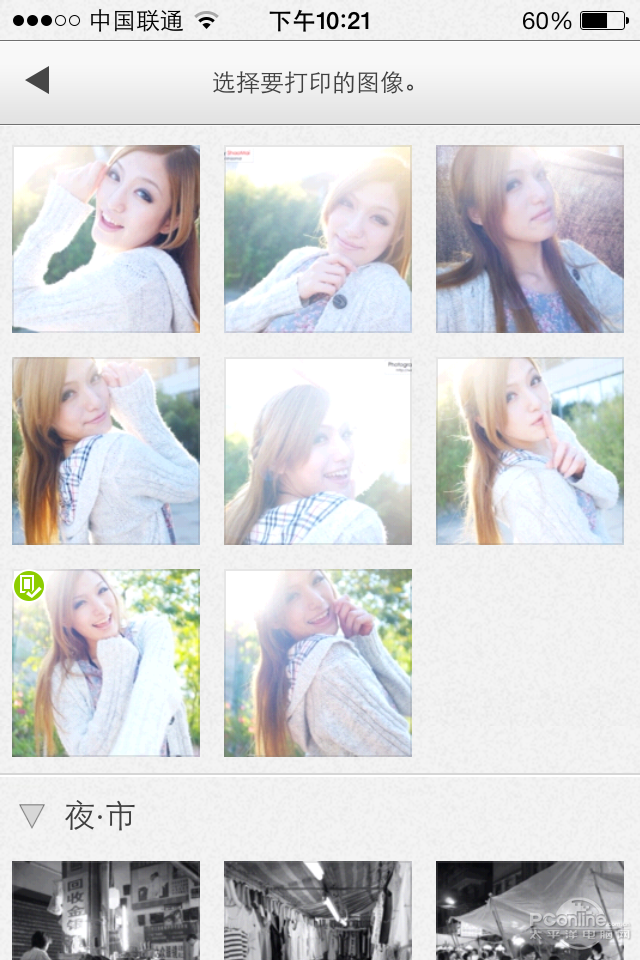
Task: Select the photo of woman with arm raised overhead
Action: (x=106, y=239)
